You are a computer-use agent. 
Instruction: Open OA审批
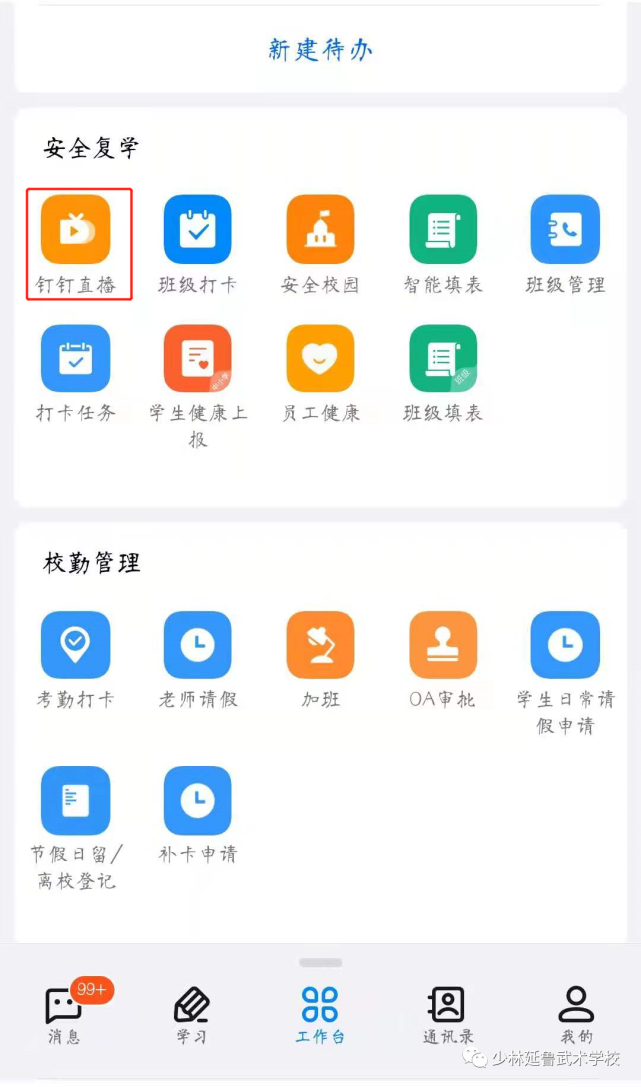(x=443, y=645)
